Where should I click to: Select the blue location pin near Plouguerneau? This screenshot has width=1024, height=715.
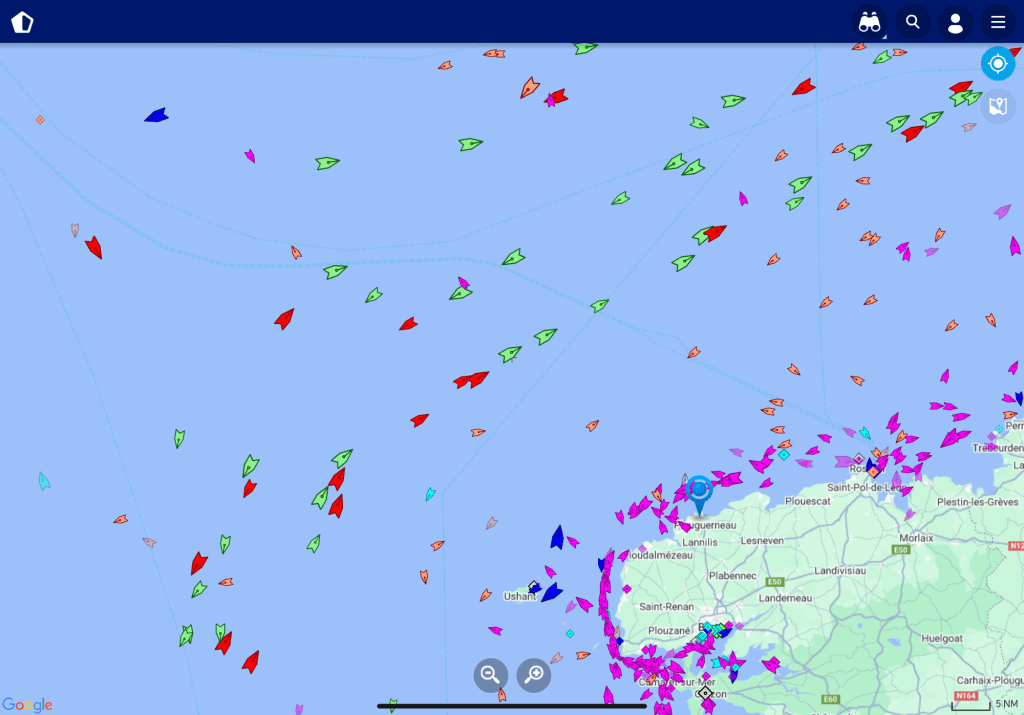click(x=699, y=492)
